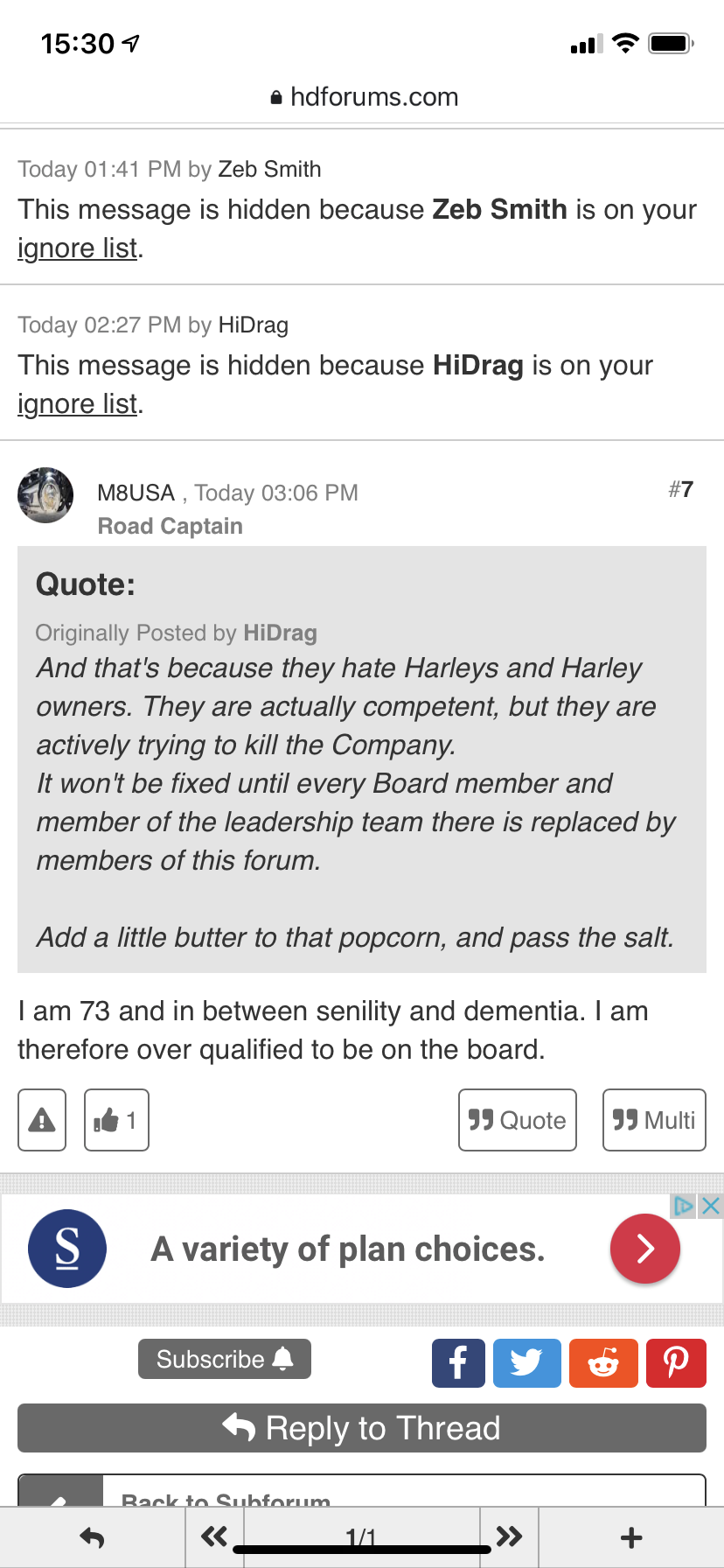724x1568 pixels.
Task: Jump to the next page with double chevron
Action: (509, 1536)
